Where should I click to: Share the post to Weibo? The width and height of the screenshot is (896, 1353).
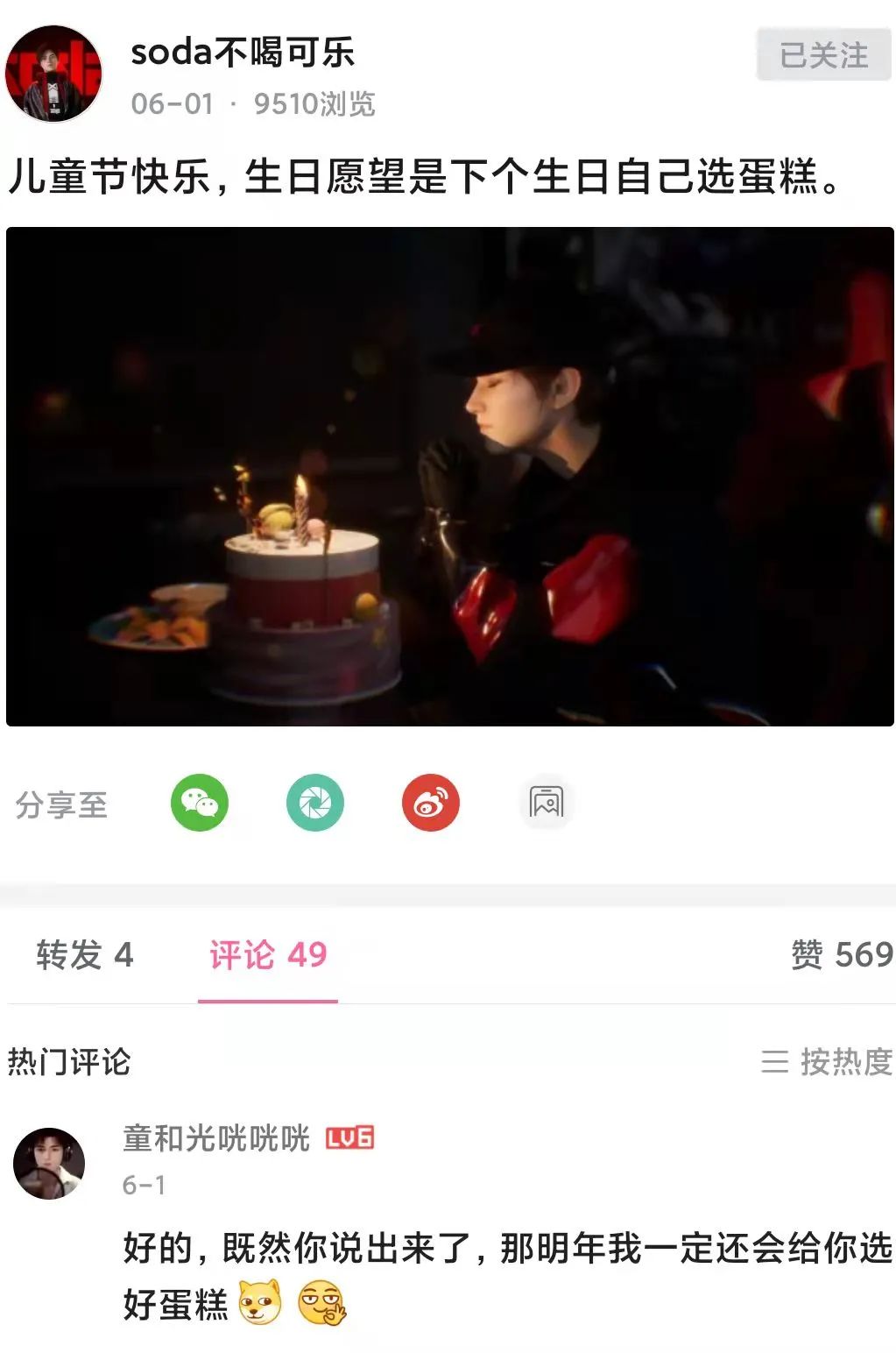pyautogui.click(x=430, y=802)
